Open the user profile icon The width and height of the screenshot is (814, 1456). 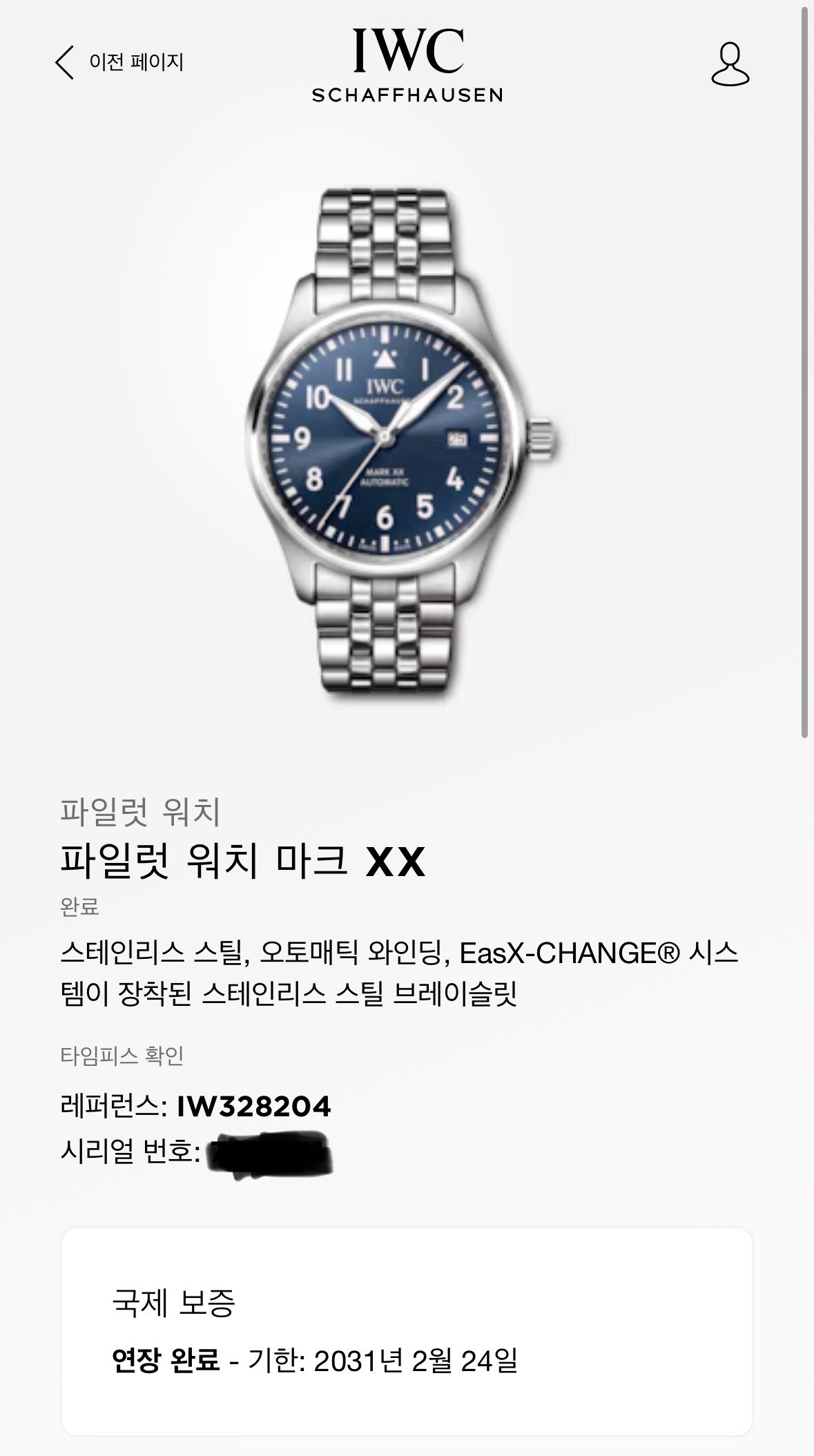pos(730,64)
